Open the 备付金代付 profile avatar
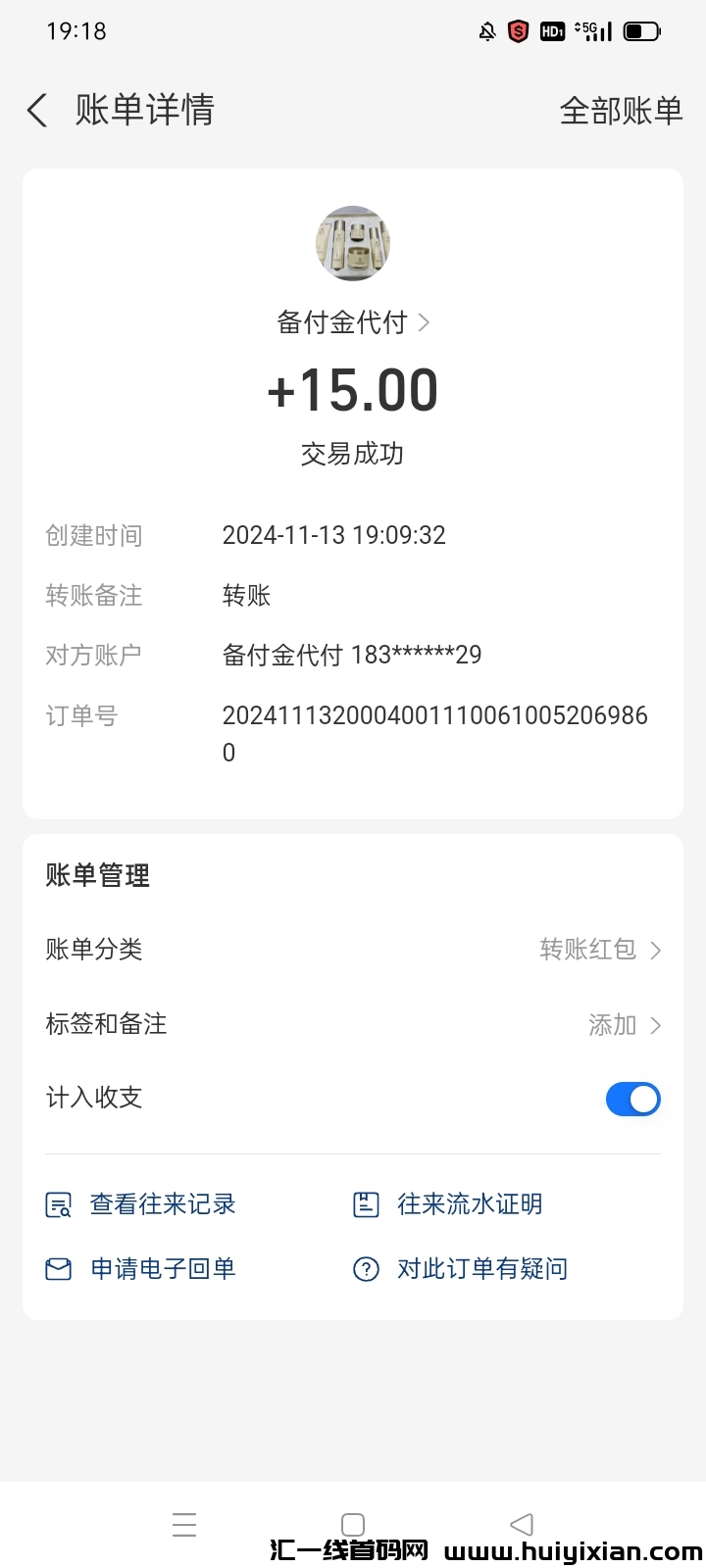The width and height of the screenshot is (706, 1568). [352, 244]
